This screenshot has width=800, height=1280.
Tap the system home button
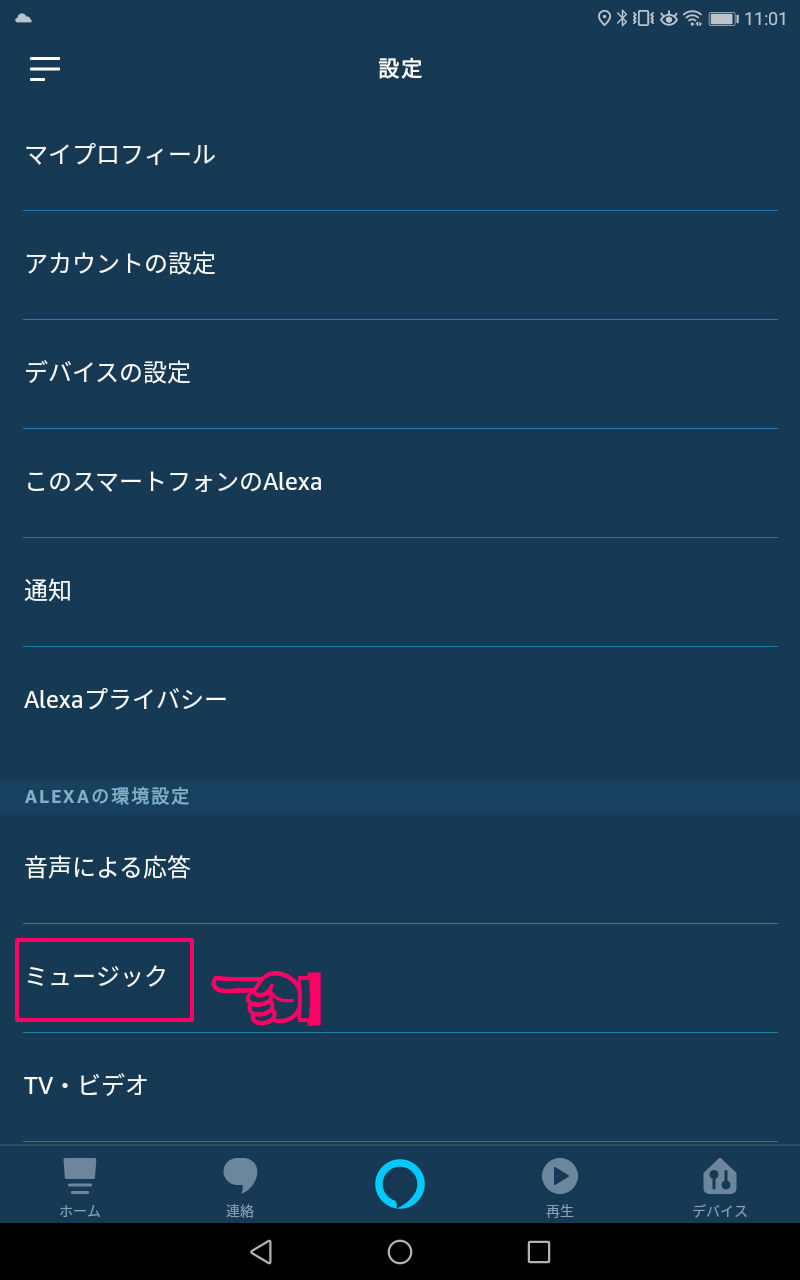[x=400, y=1252]
